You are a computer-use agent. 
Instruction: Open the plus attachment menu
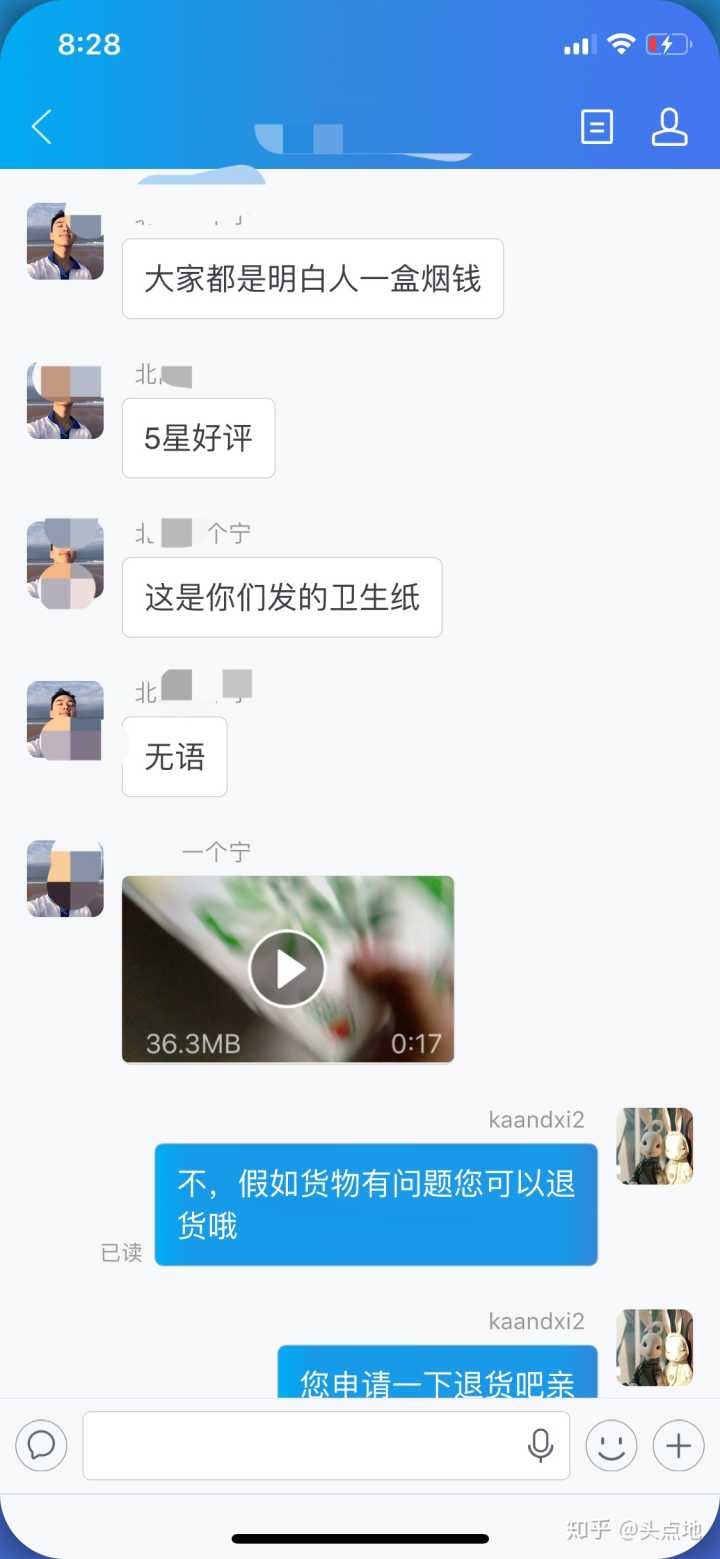[x=679, y=1445]
